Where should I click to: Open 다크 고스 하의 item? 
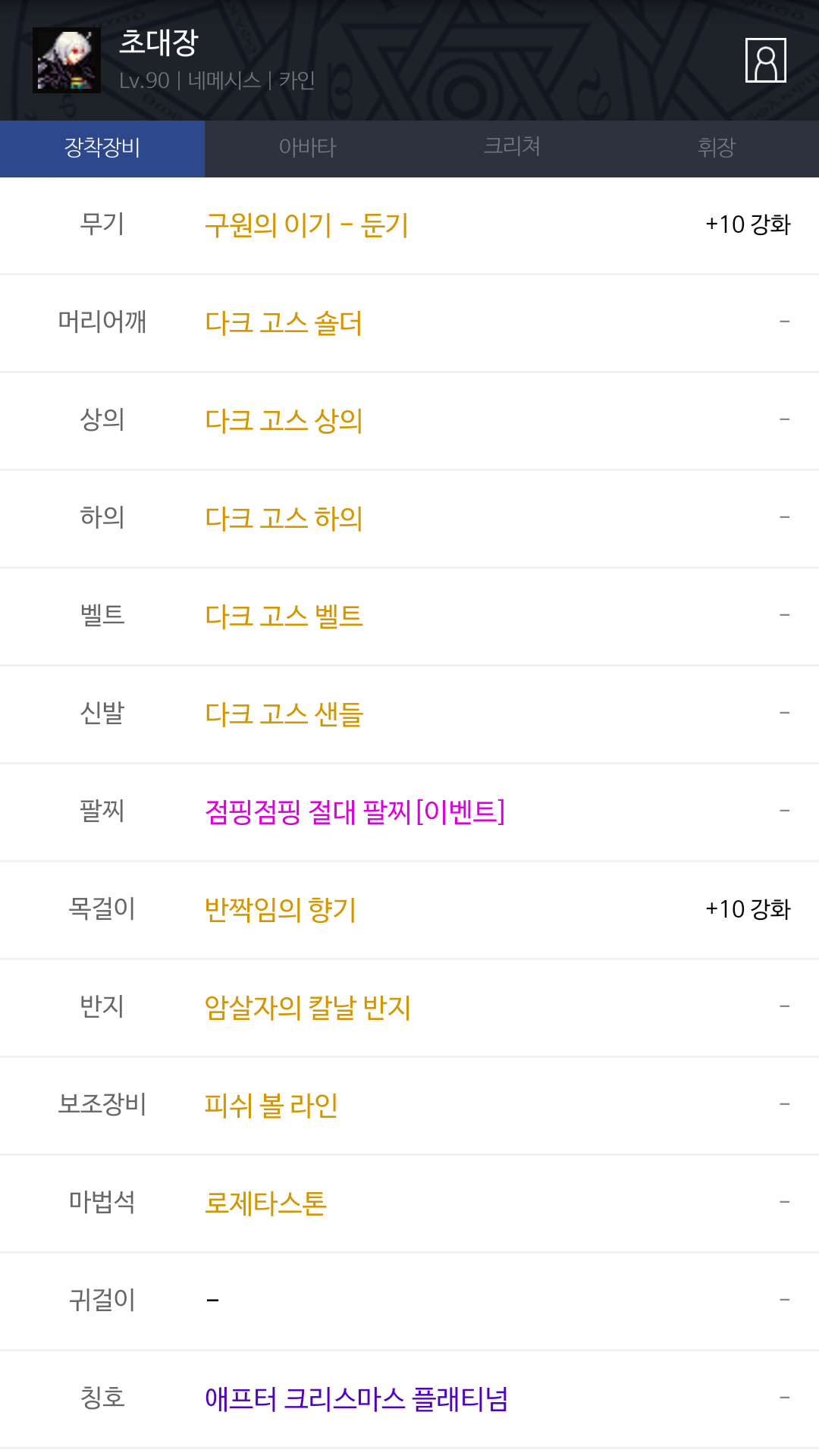(284, 519)
